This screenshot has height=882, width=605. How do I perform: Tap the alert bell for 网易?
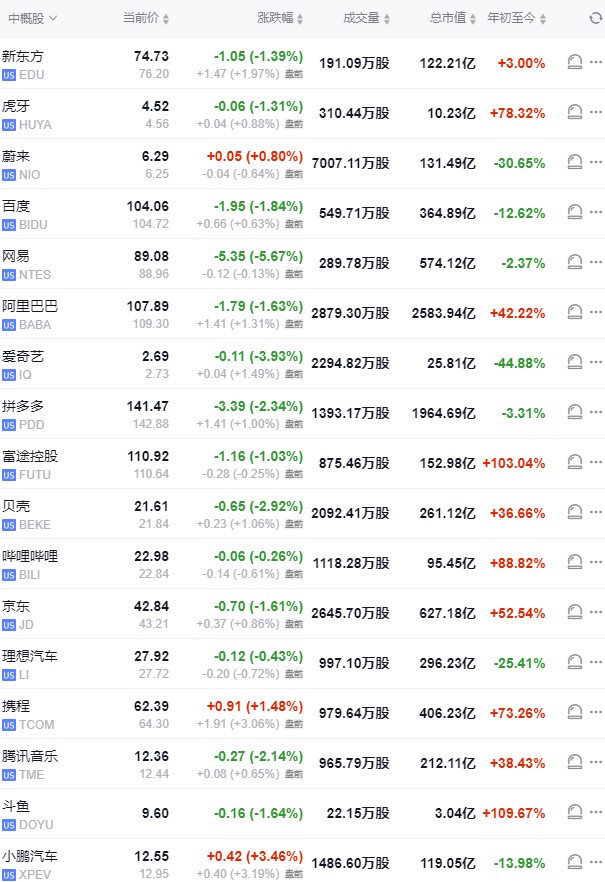(575, 263)
